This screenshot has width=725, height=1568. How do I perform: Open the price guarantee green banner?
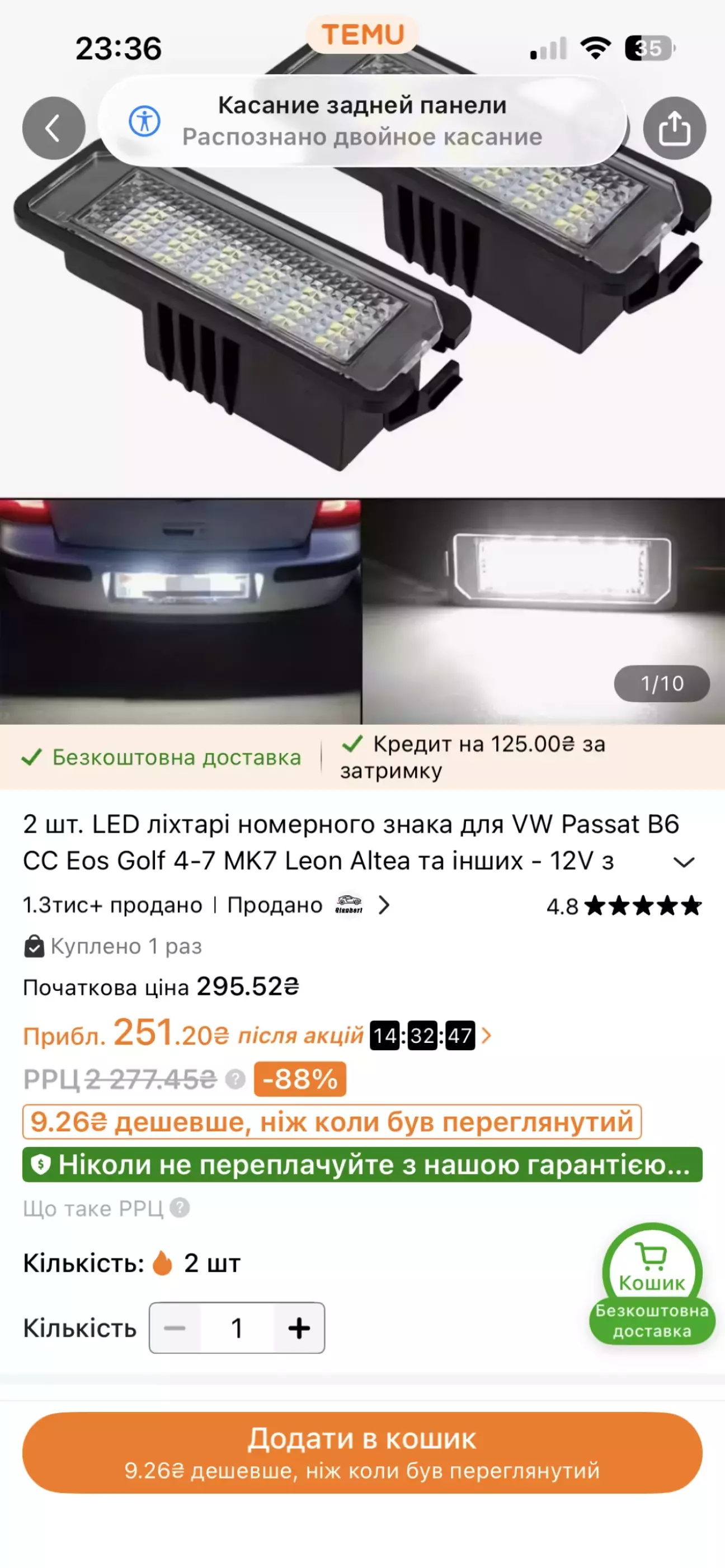click(362, 1164)
